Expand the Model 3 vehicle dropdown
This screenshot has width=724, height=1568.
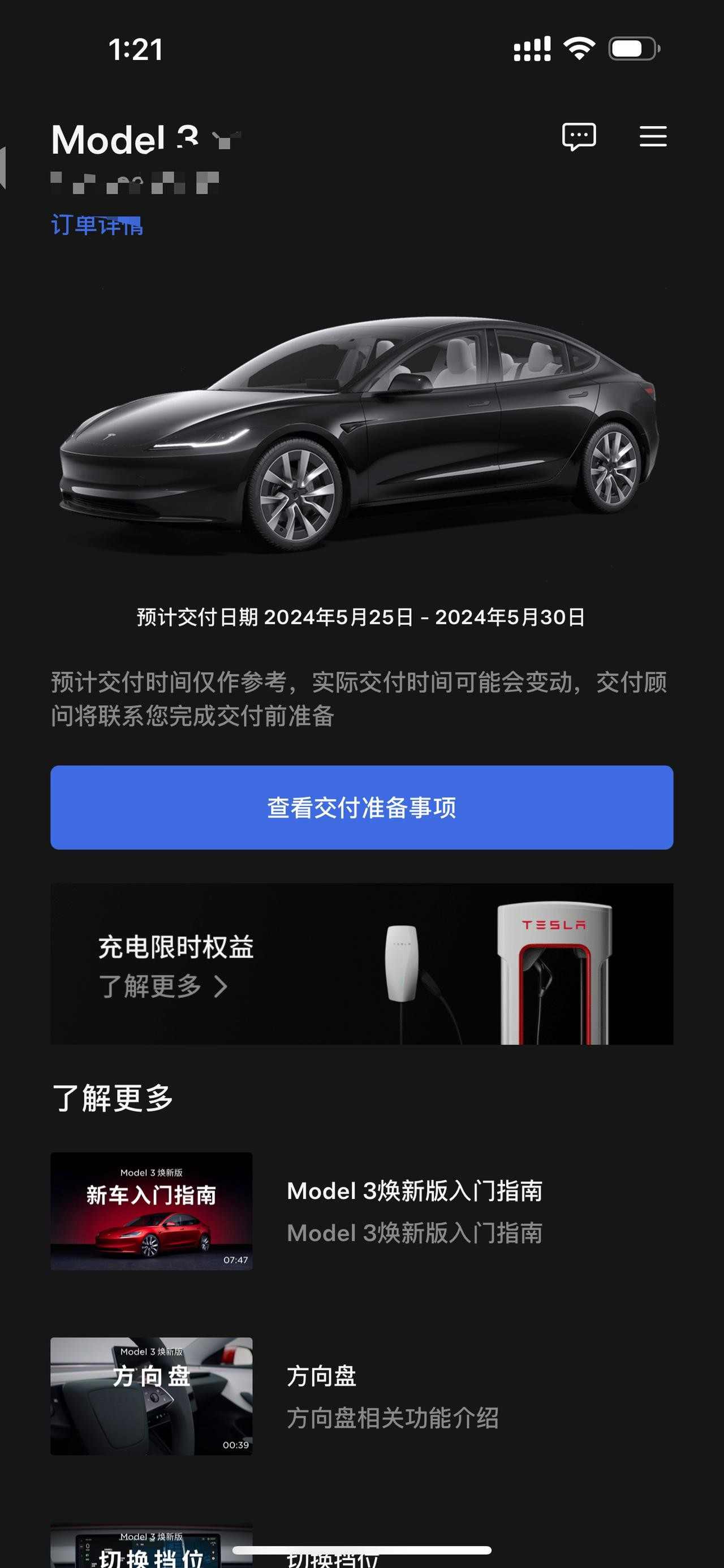point(226,140)
